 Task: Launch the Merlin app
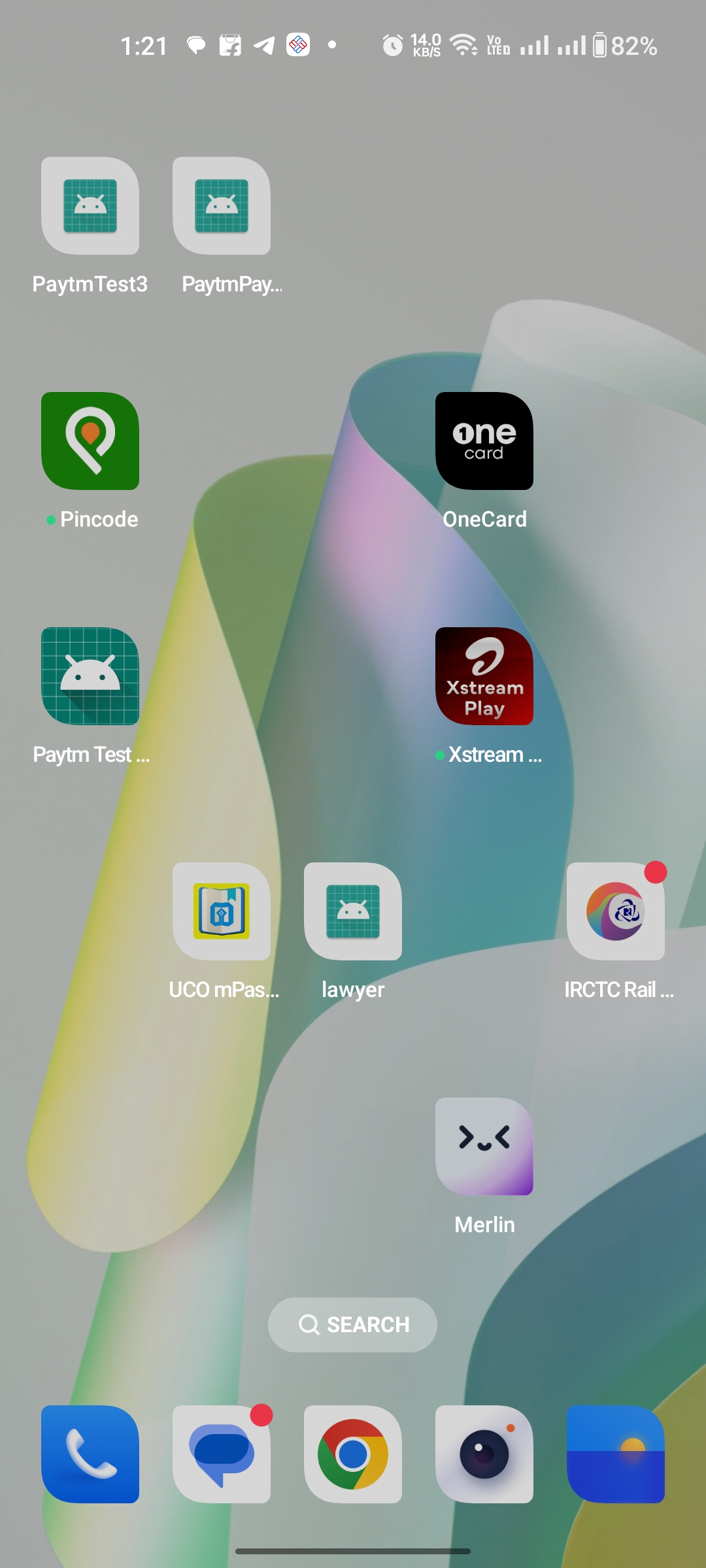(484, 1147)
